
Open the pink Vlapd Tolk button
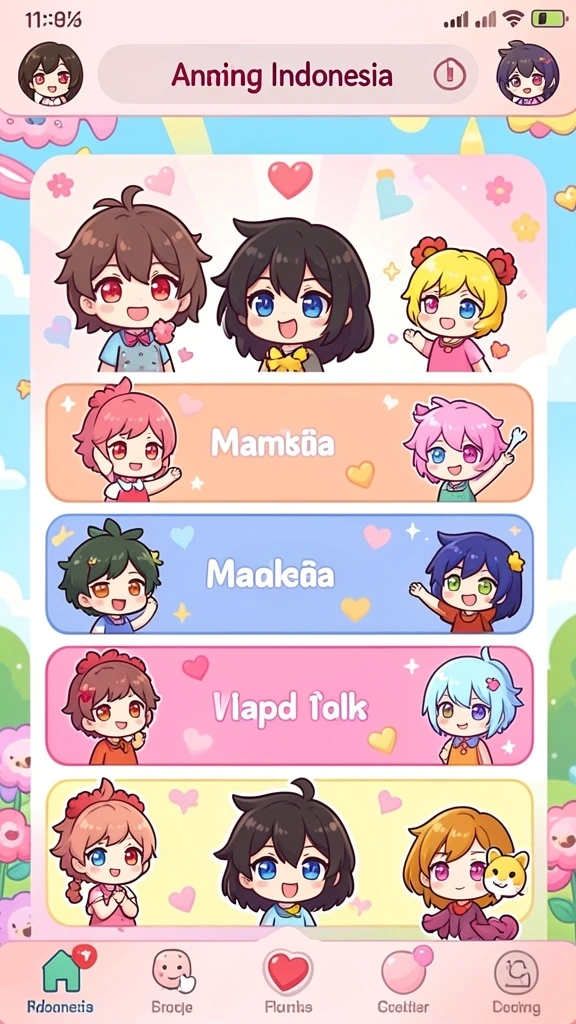289,706
